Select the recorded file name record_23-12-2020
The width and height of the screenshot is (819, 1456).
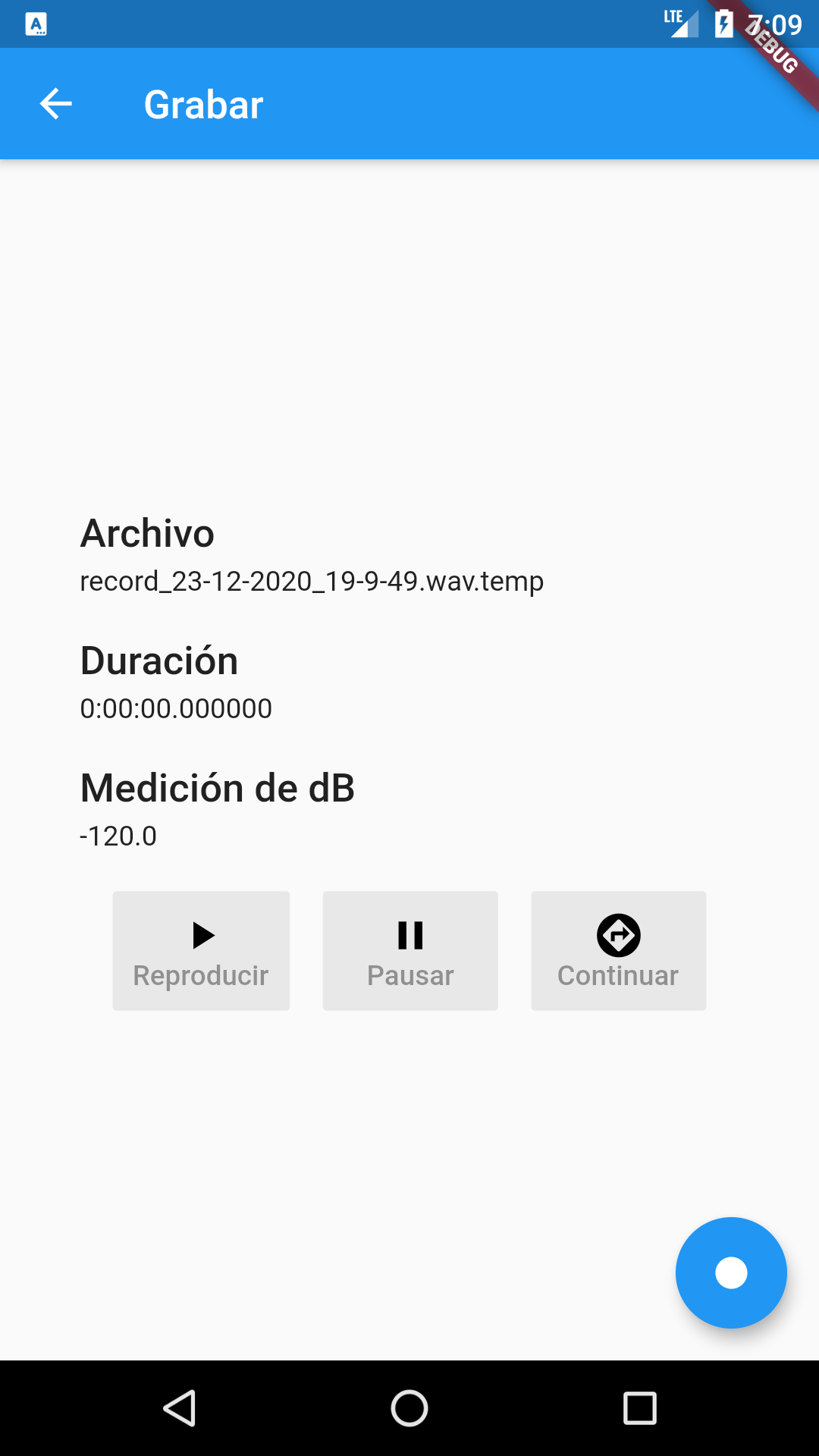coord(312,582)
